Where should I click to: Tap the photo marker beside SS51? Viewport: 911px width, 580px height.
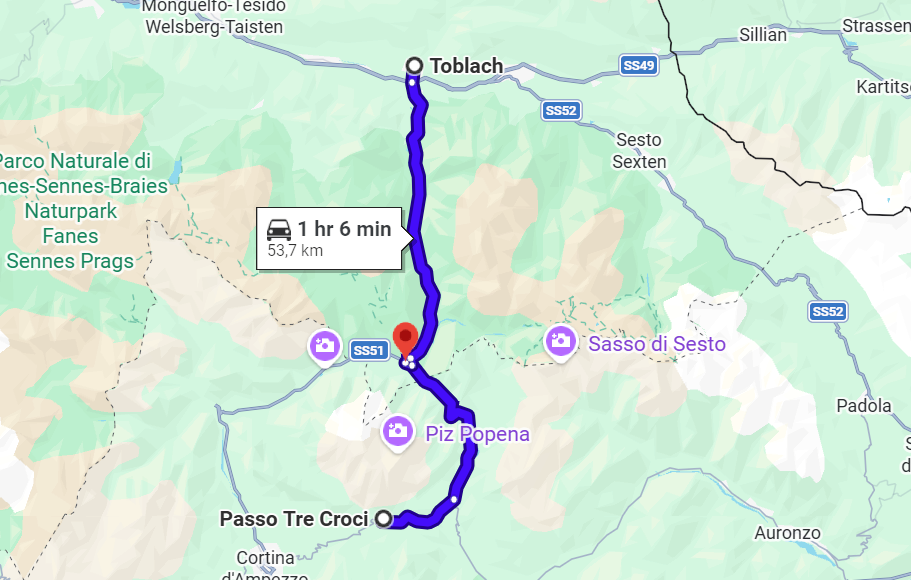click(x=323, y=346)
